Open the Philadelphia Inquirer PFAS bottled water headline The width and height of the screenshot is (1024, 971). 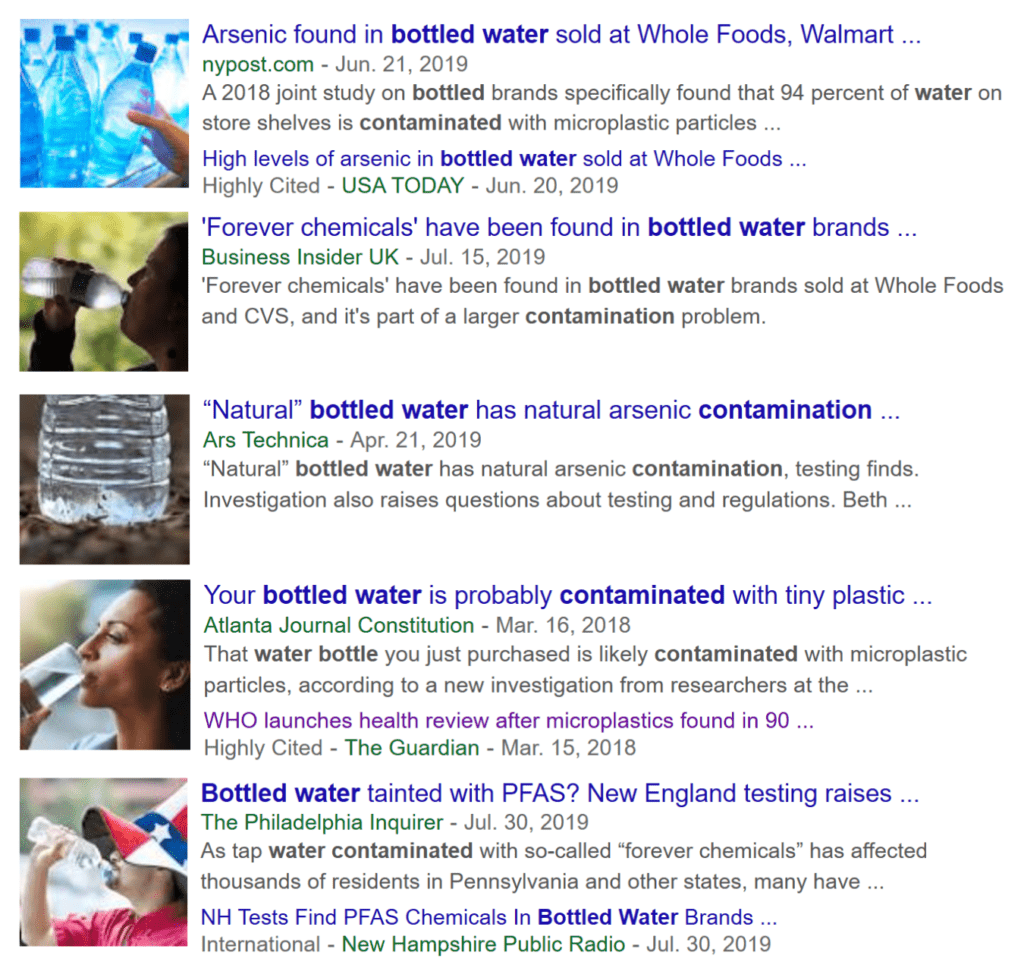point(560,793)
